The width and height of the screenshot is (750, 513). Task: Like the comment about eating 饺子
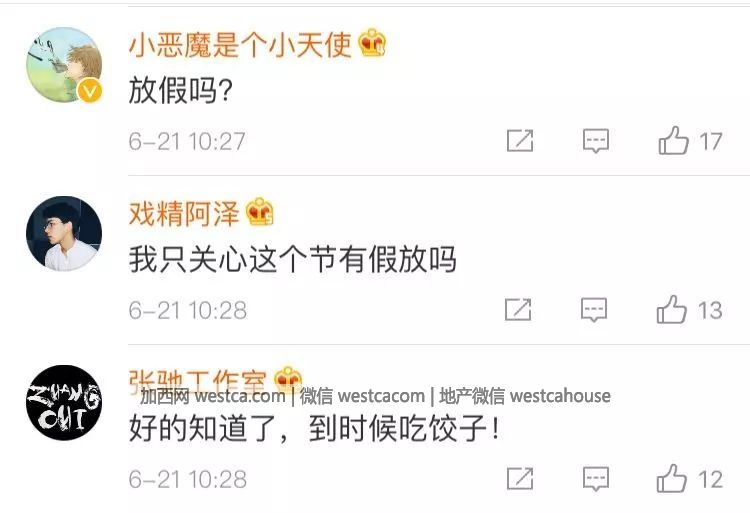(672, 479)
